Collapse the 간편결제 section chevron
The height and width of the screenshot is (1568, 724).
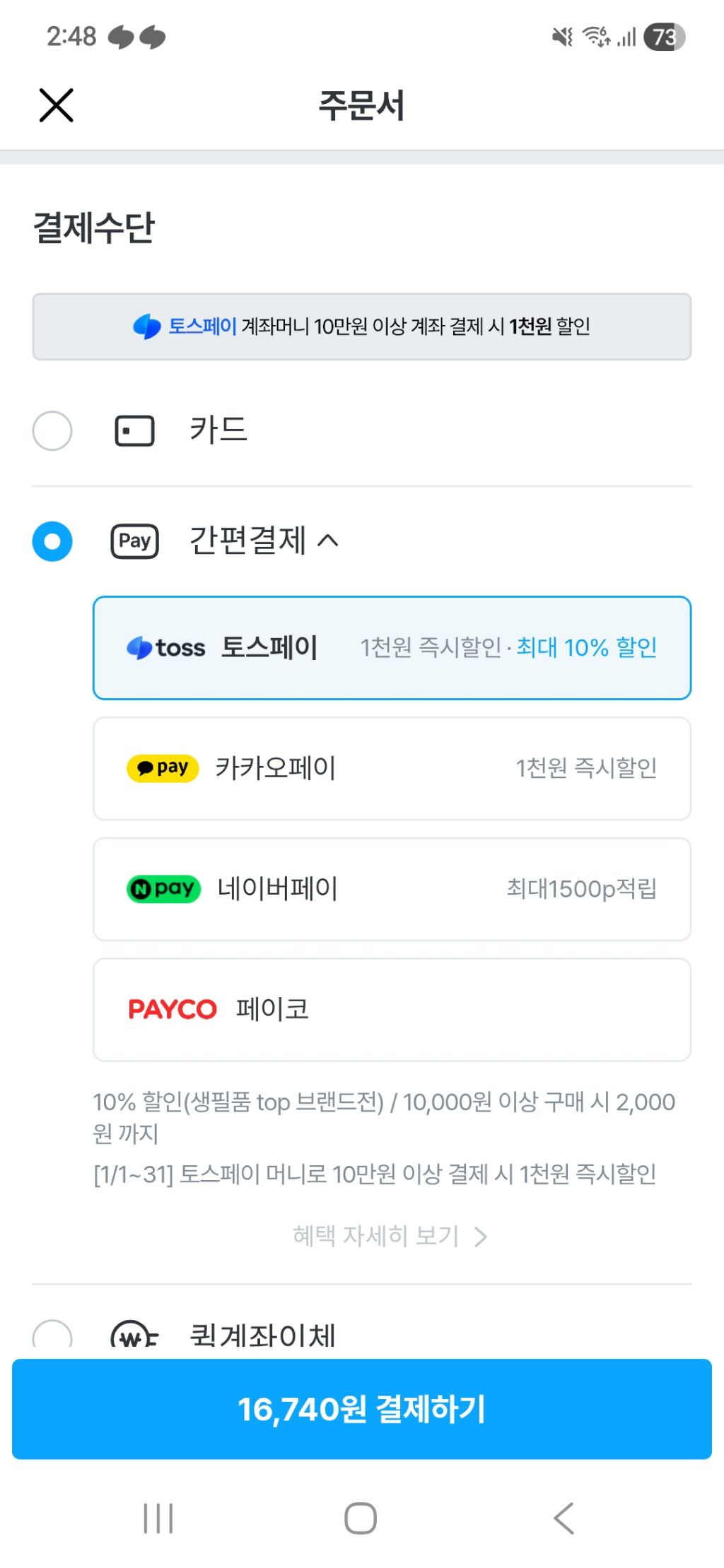[330, 539]
